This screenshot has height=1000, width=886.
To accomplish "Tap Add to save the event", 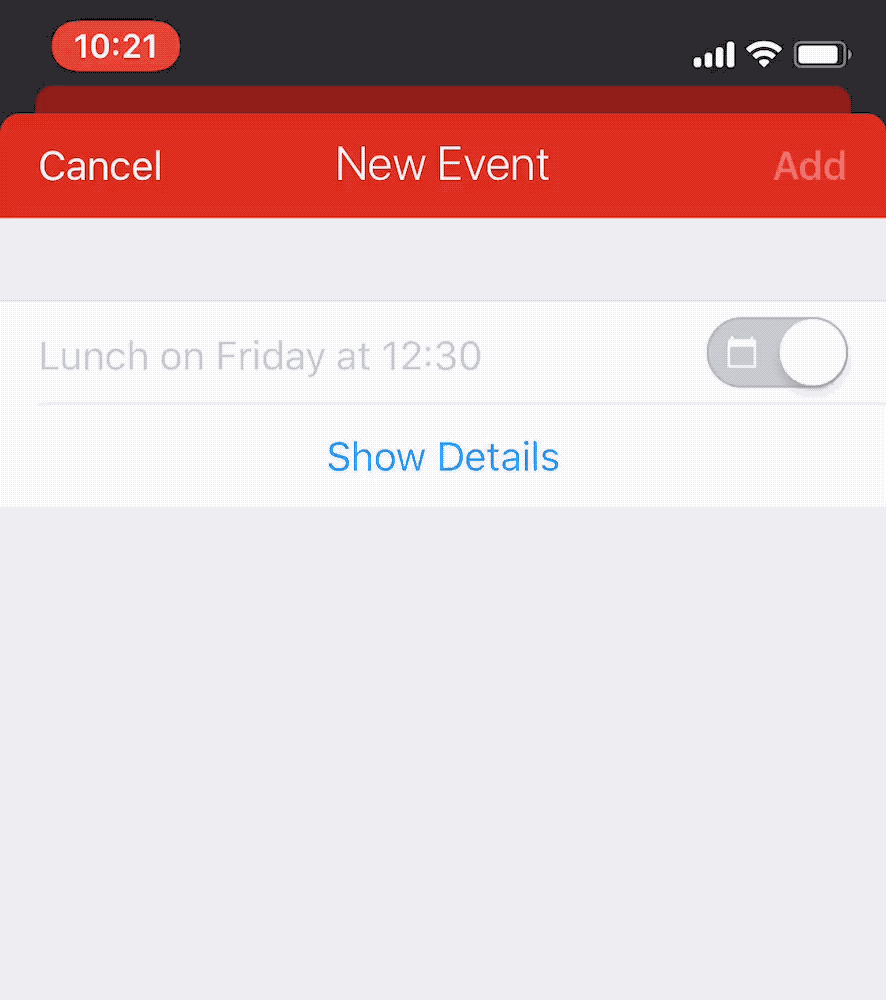I will [809, 166].
